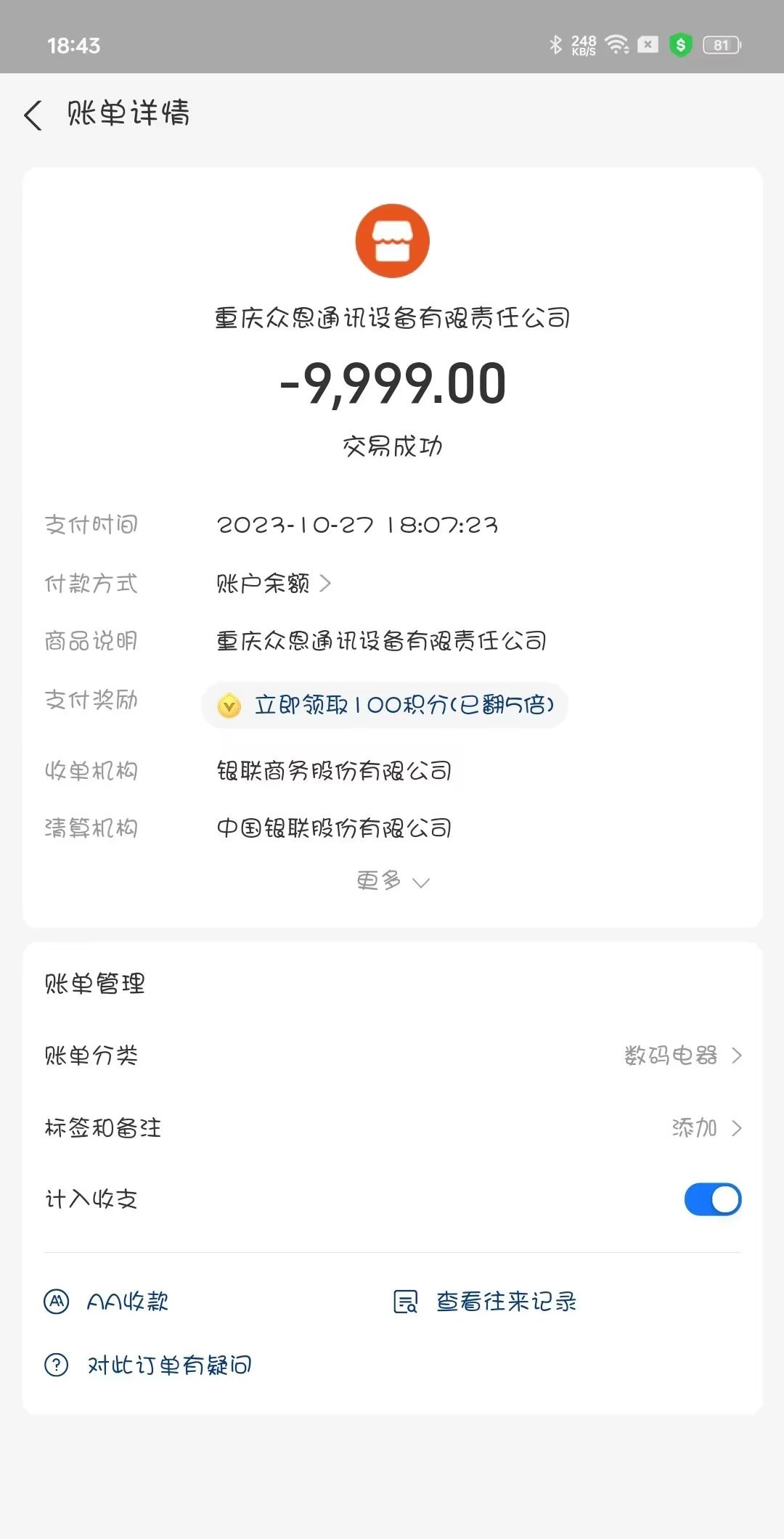The image size is (784, 1539).
Task: Go back from 账单详情 page
Action: [33, 115]
